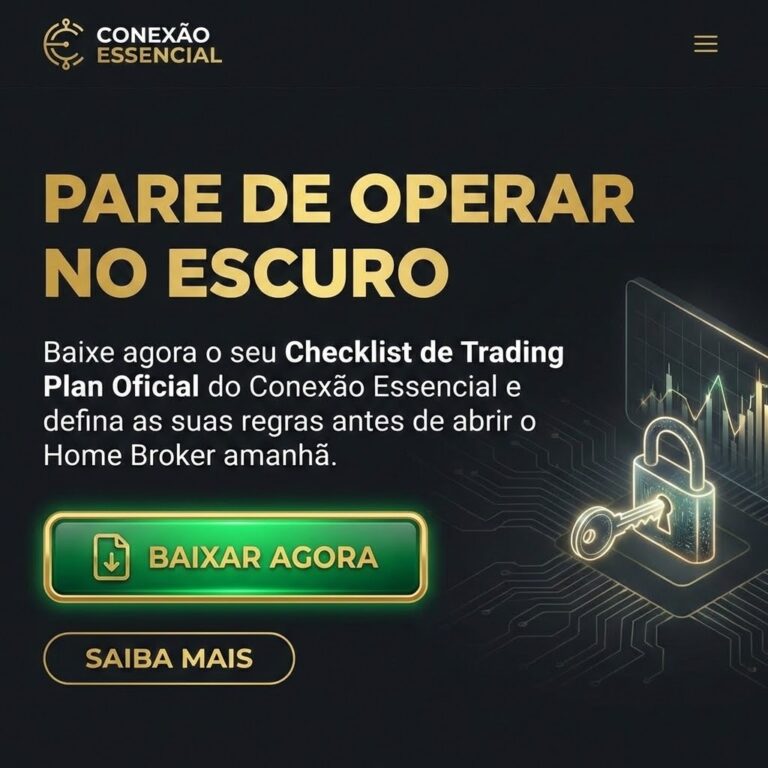Open the hamburger menu
The image size is (768, 768).
tap(706, 44)
